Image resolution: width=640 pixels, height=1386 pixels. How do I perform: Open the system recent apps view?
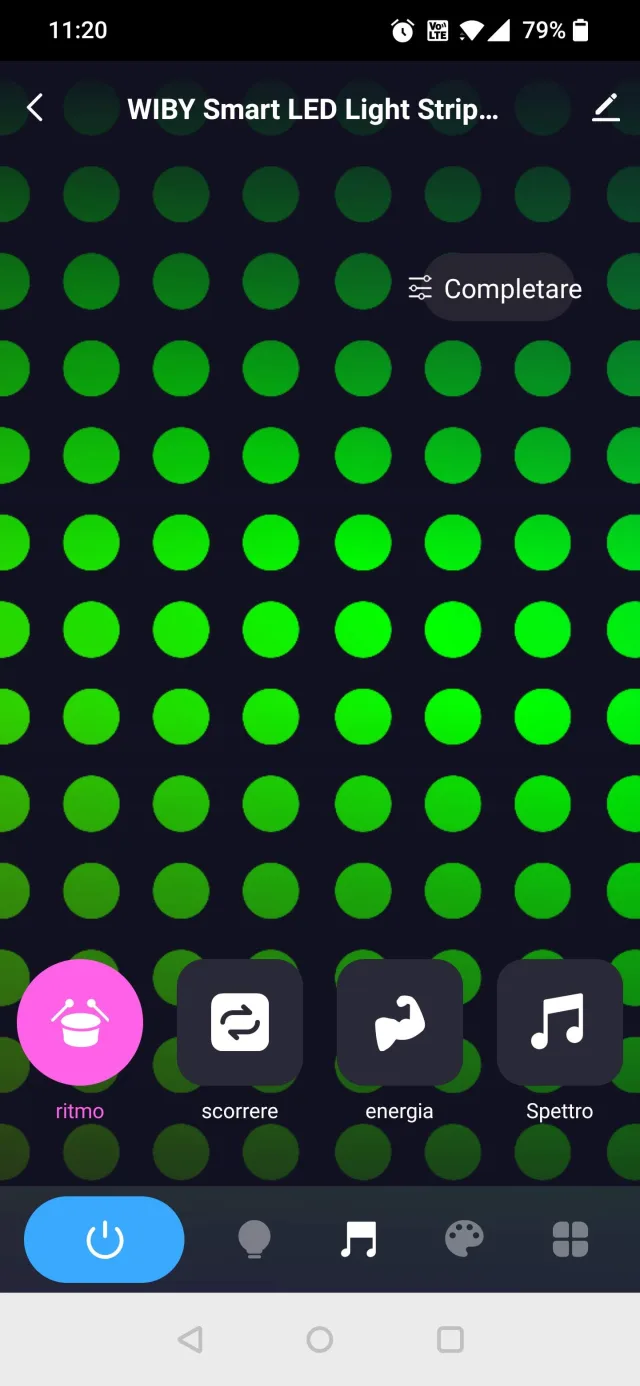(x=451, y=1339)
